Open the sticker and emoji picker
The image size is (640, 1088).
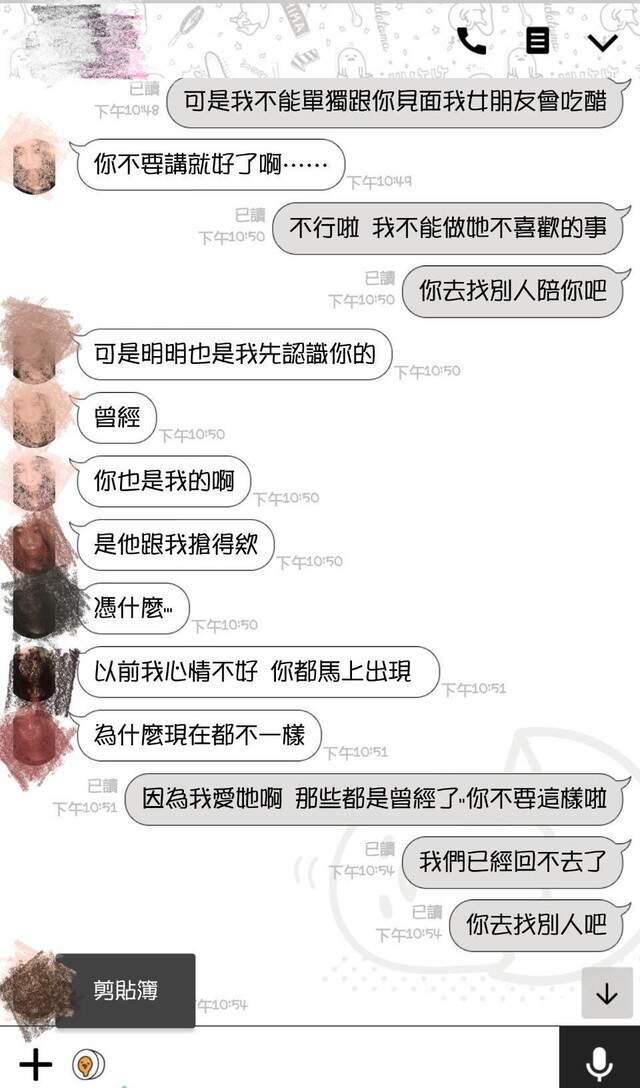click(88, 1064)
